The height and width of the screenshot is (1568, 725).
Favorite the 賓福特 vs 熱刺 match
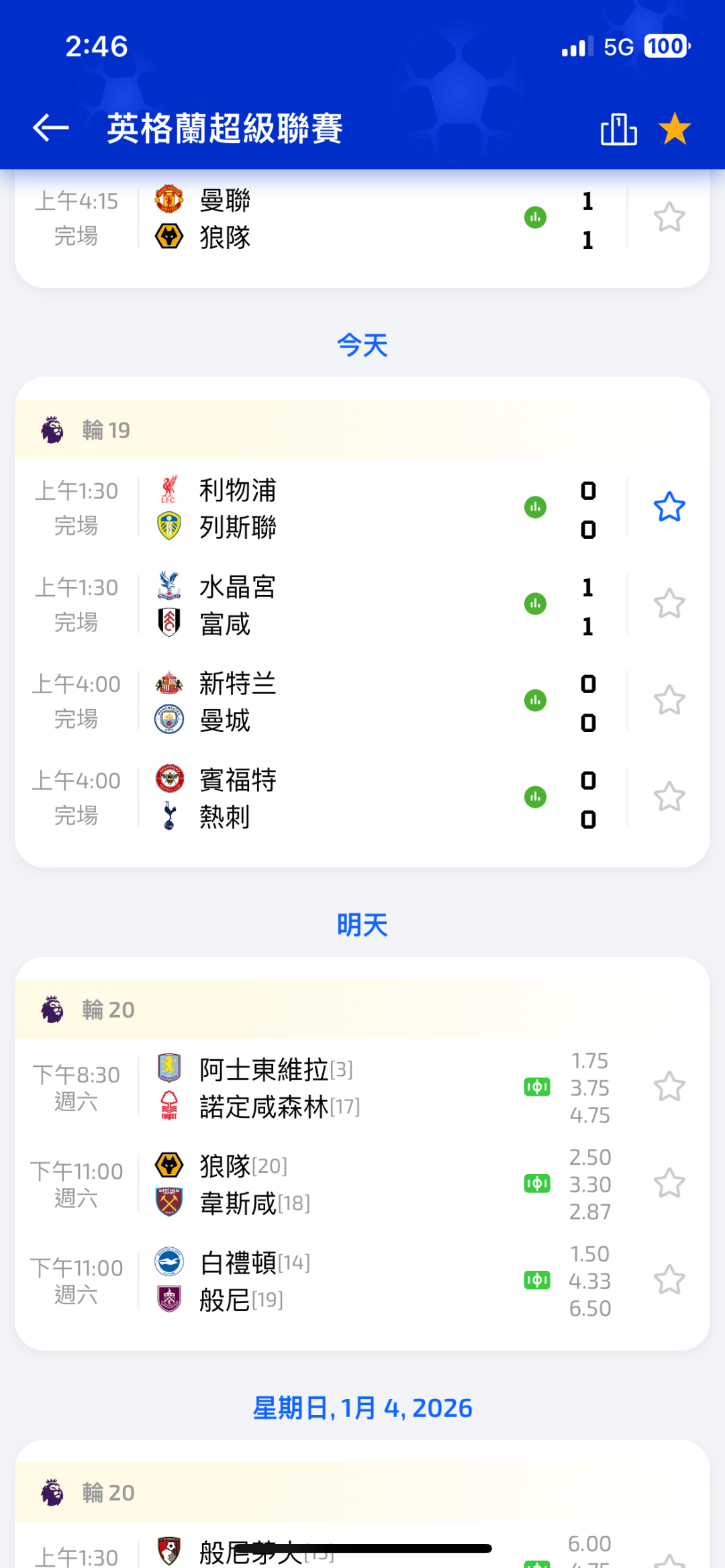[669, 798]
